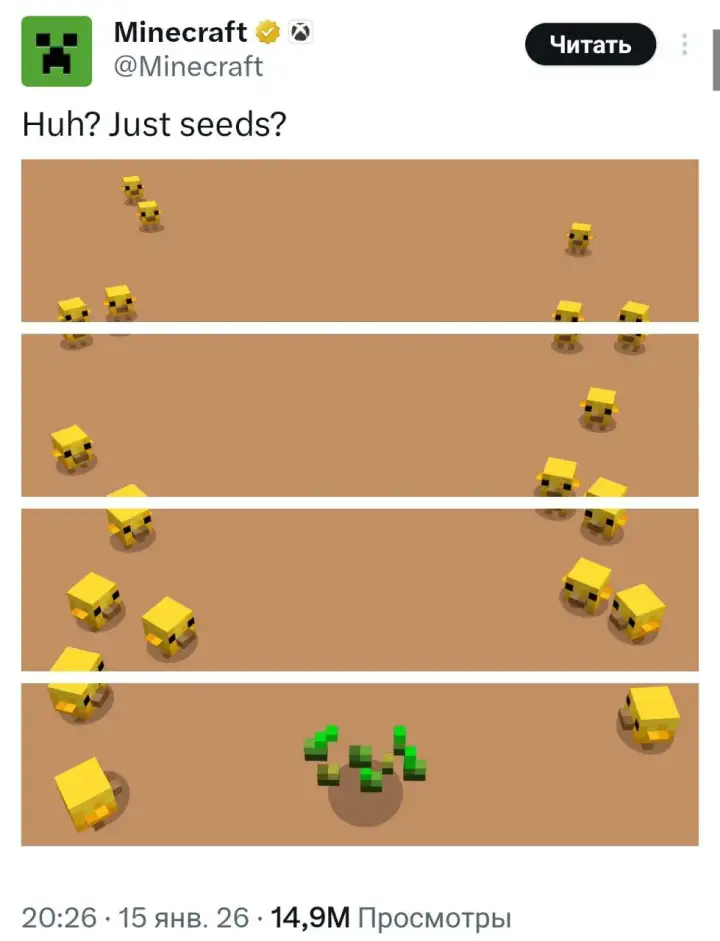720x941 pixels.
Task: Open the three-dot more options menu
Action: (683, 44)
